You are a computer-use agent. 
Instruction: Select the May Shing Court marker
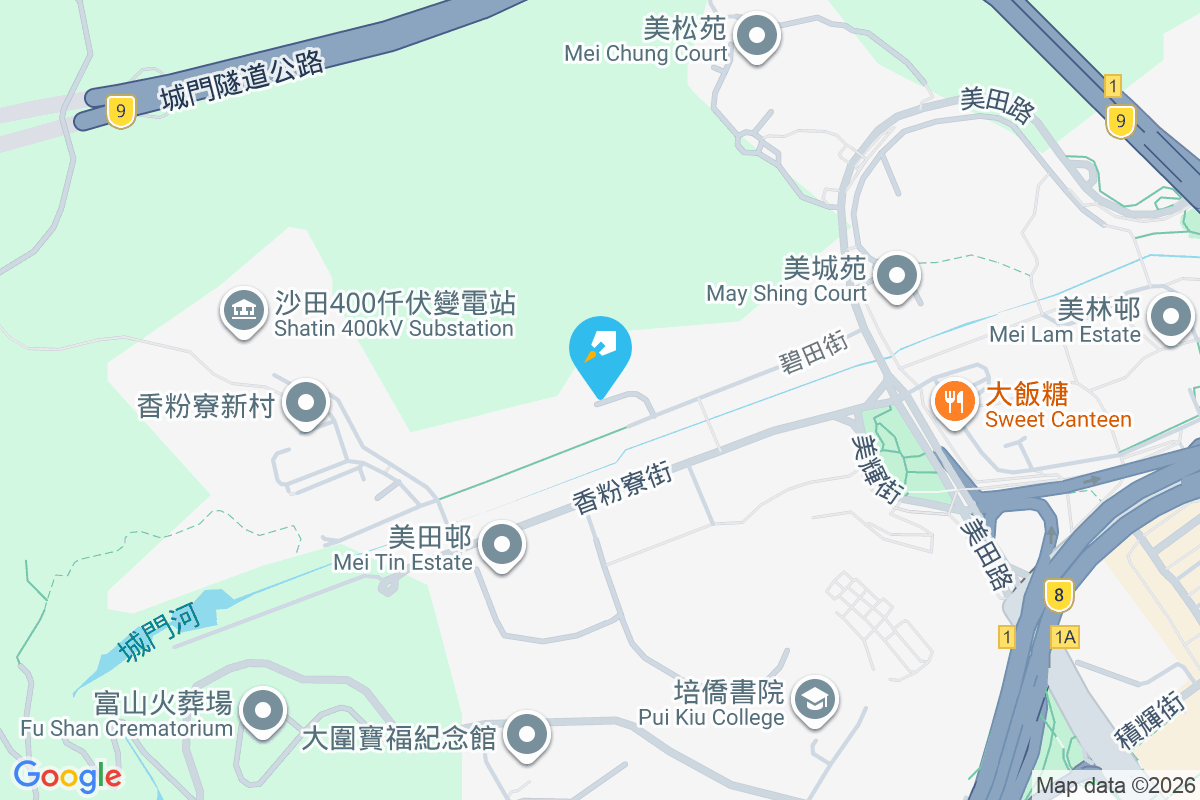point(897,275)
